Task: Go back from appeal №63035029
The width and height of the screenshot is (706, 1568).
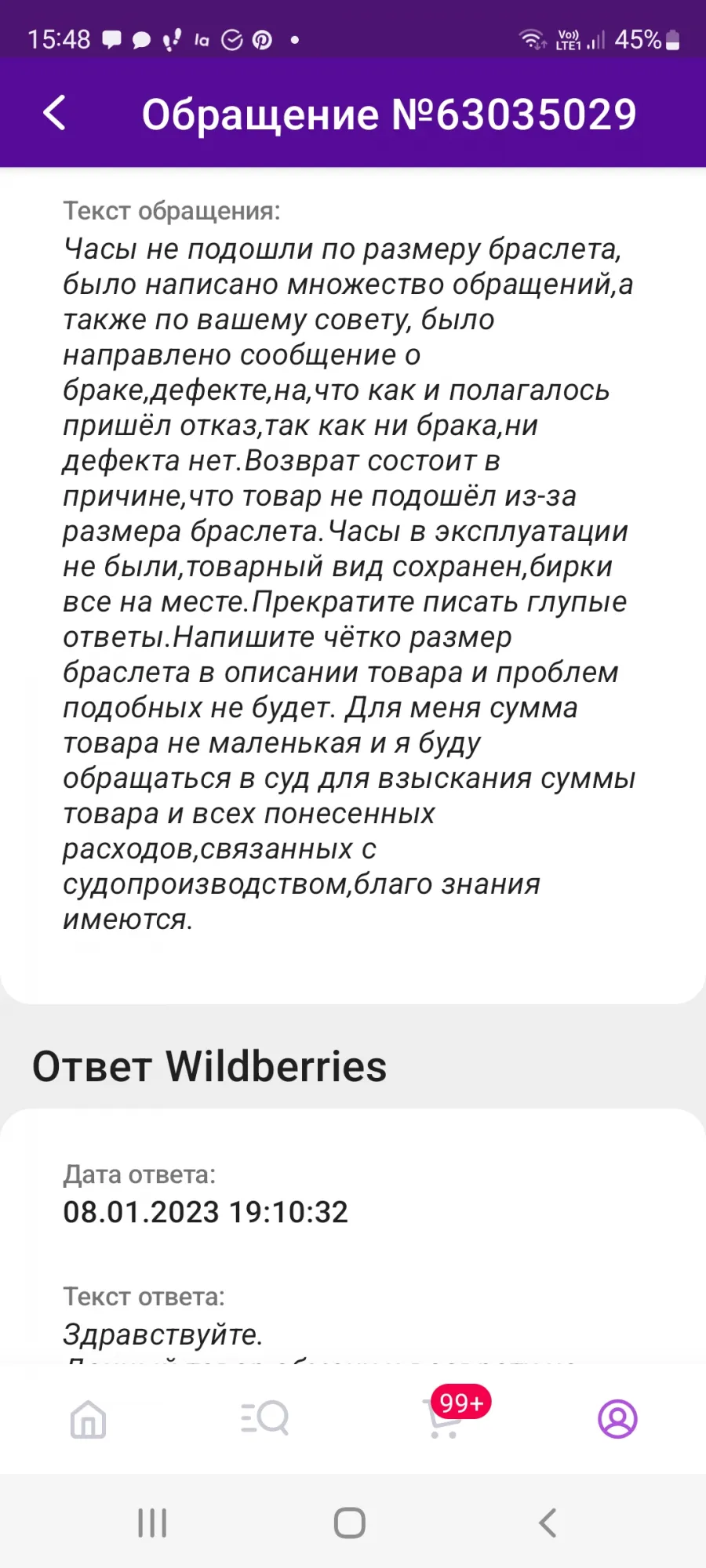Action: pyautogui.click(x=54, y=113)
